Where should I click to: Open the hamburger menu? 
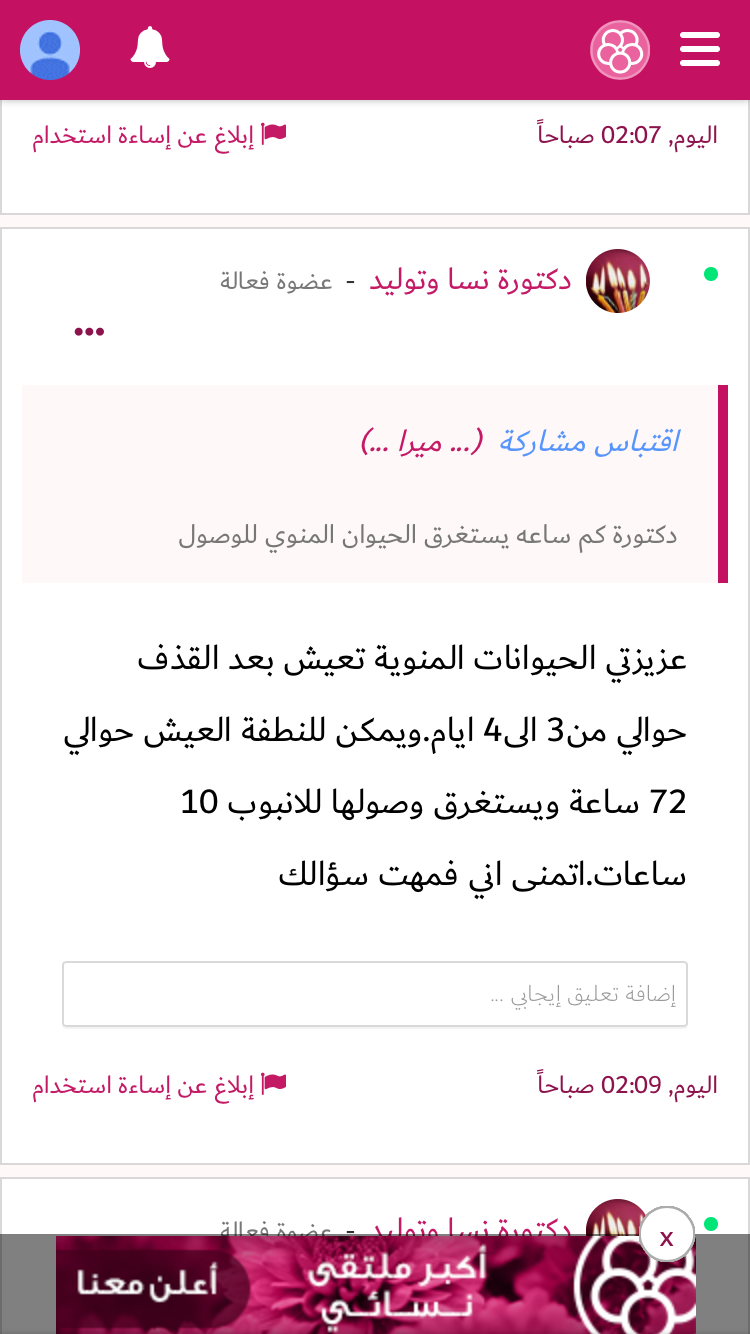click(x=699, y=49)
